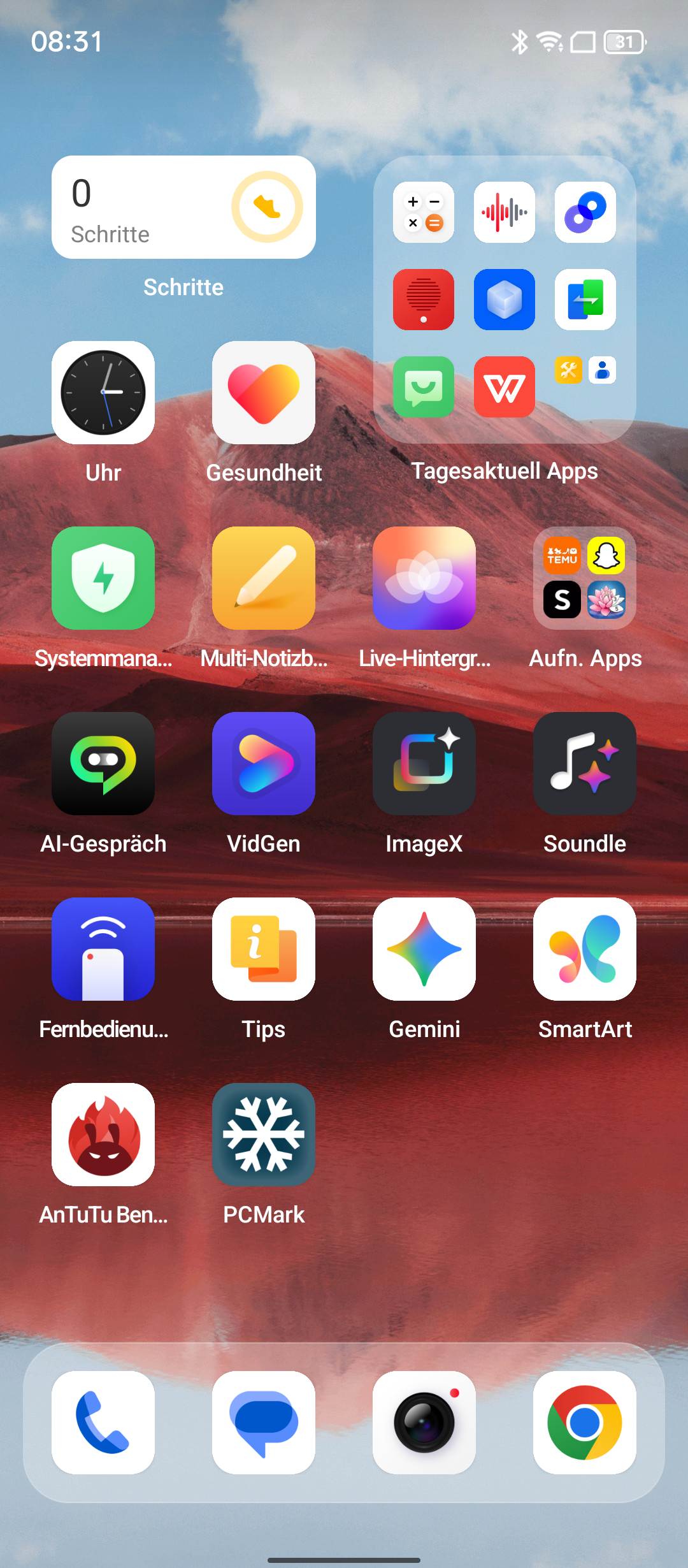The image size is (688, 1568).
Task: Start the AI-Gespräch app
Action: point(103,764)
